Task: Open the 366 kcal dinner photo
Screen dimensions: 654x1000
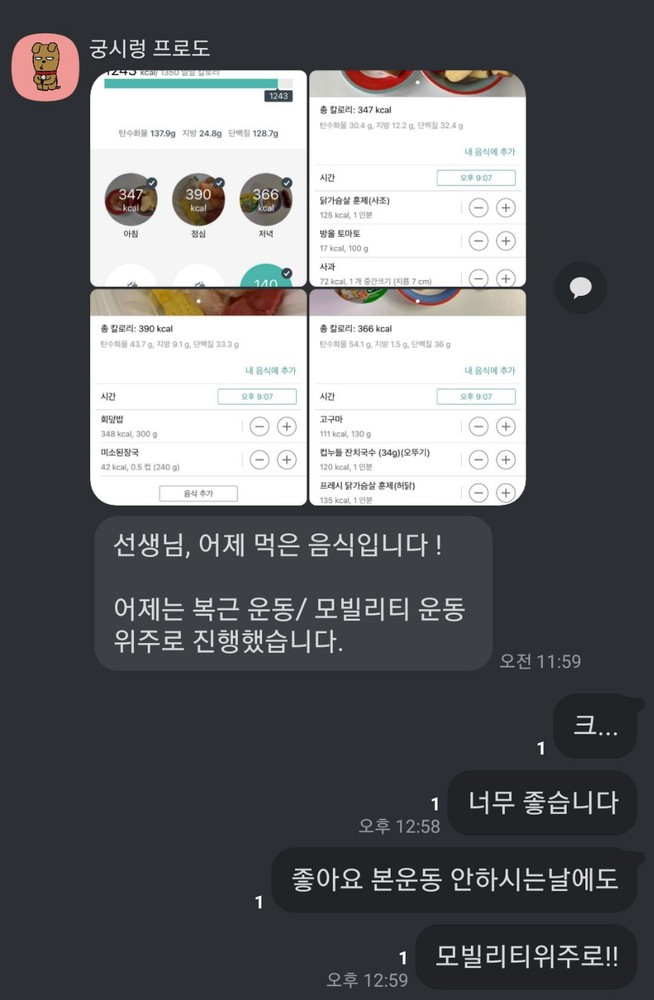Action: [417, 397]
